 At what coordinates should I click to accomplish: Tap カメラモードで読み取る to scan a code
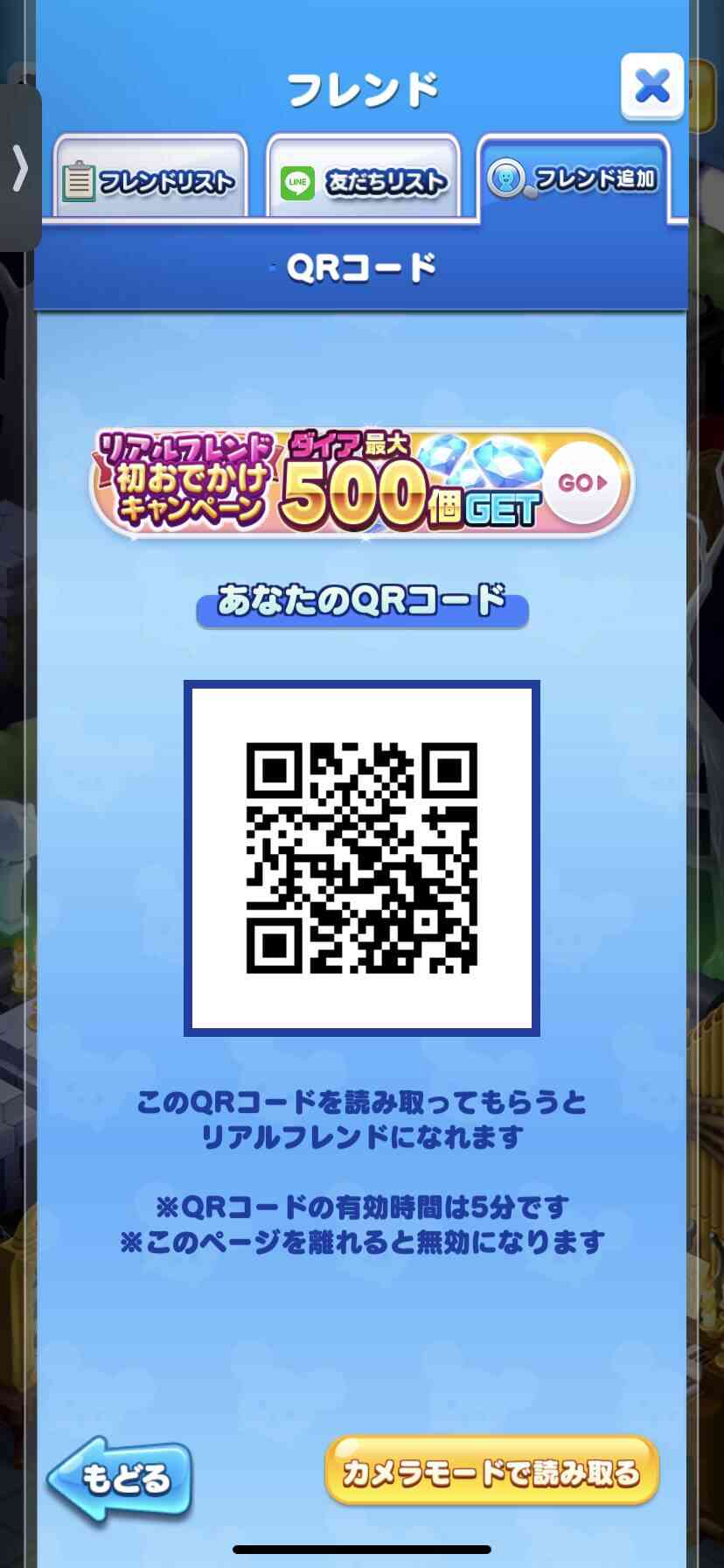point(491,1473)
